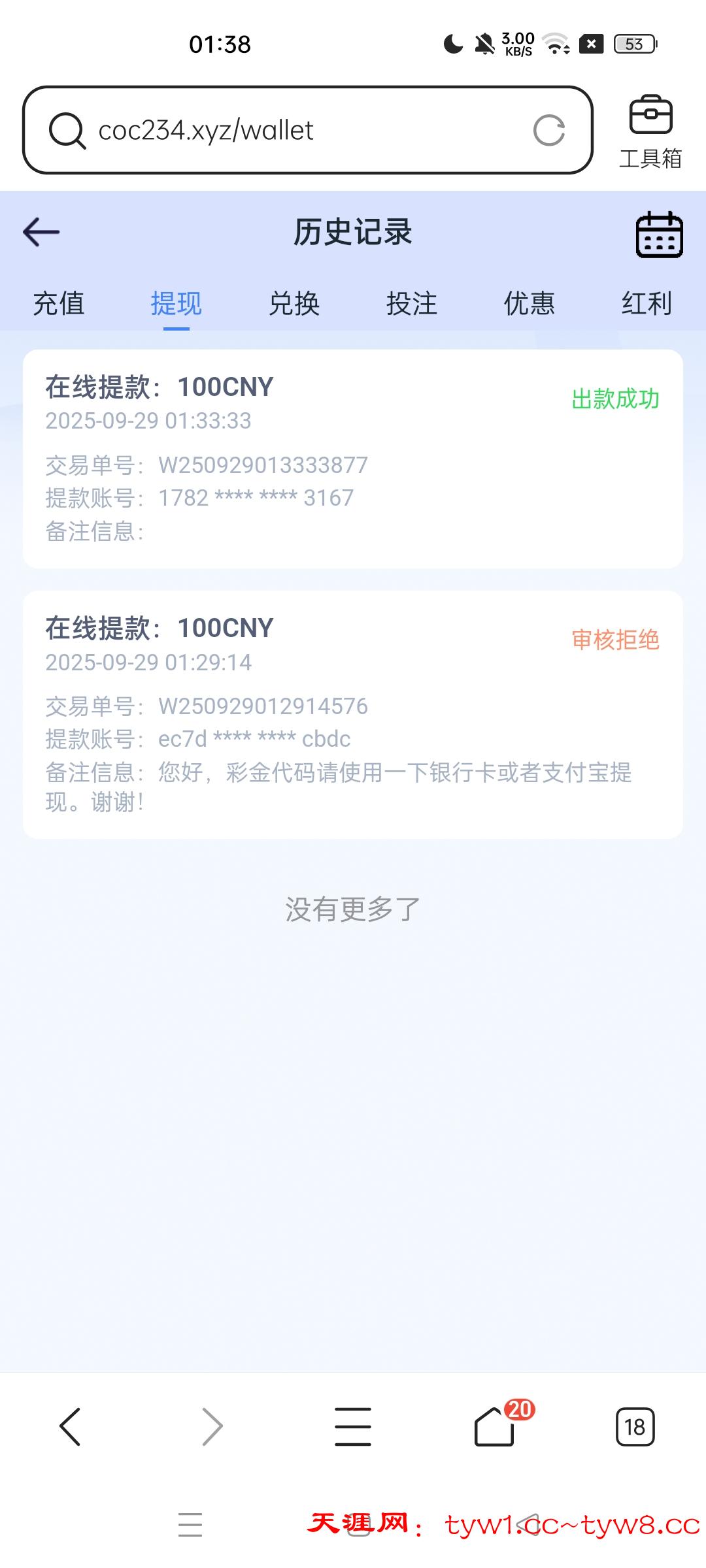Go back from the 历史记录 page
The height and width of the screenshot is (1568, 706).
[x=41, y=232]
